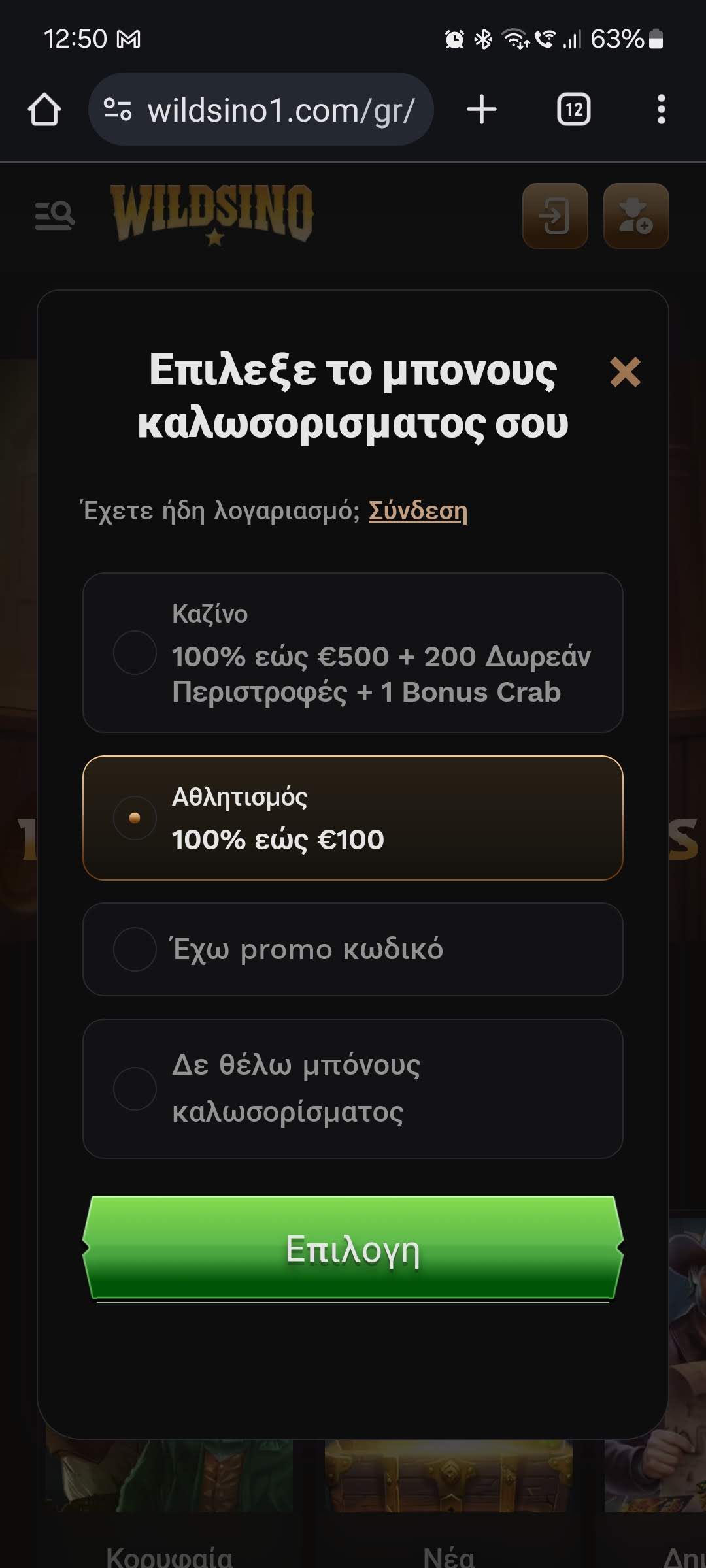Screen dimensions: 706x1568
Task: Select the Καζίνο welcome bonus option
Action: pyautogui.click(x=353, y=653)
